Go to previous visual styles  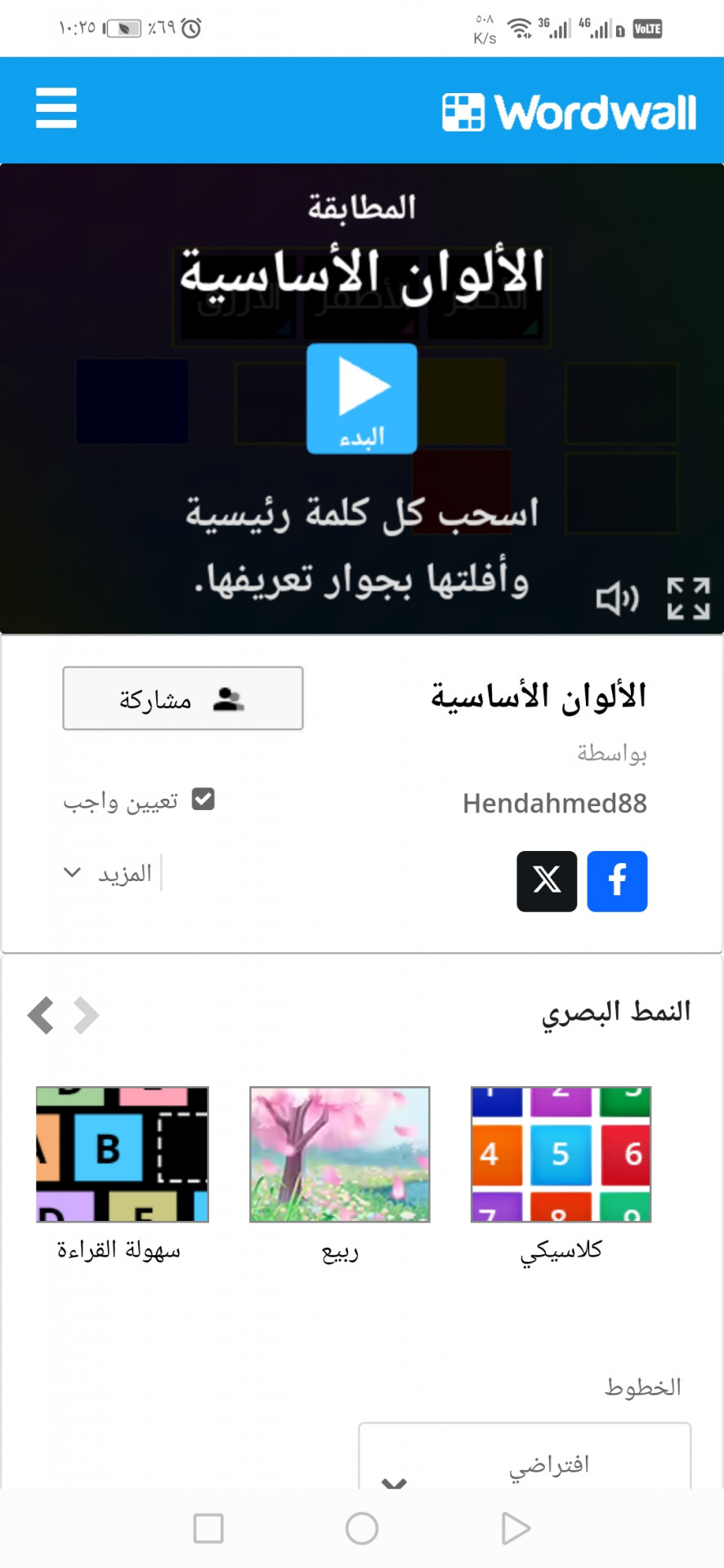click(x=41, y=1016)
